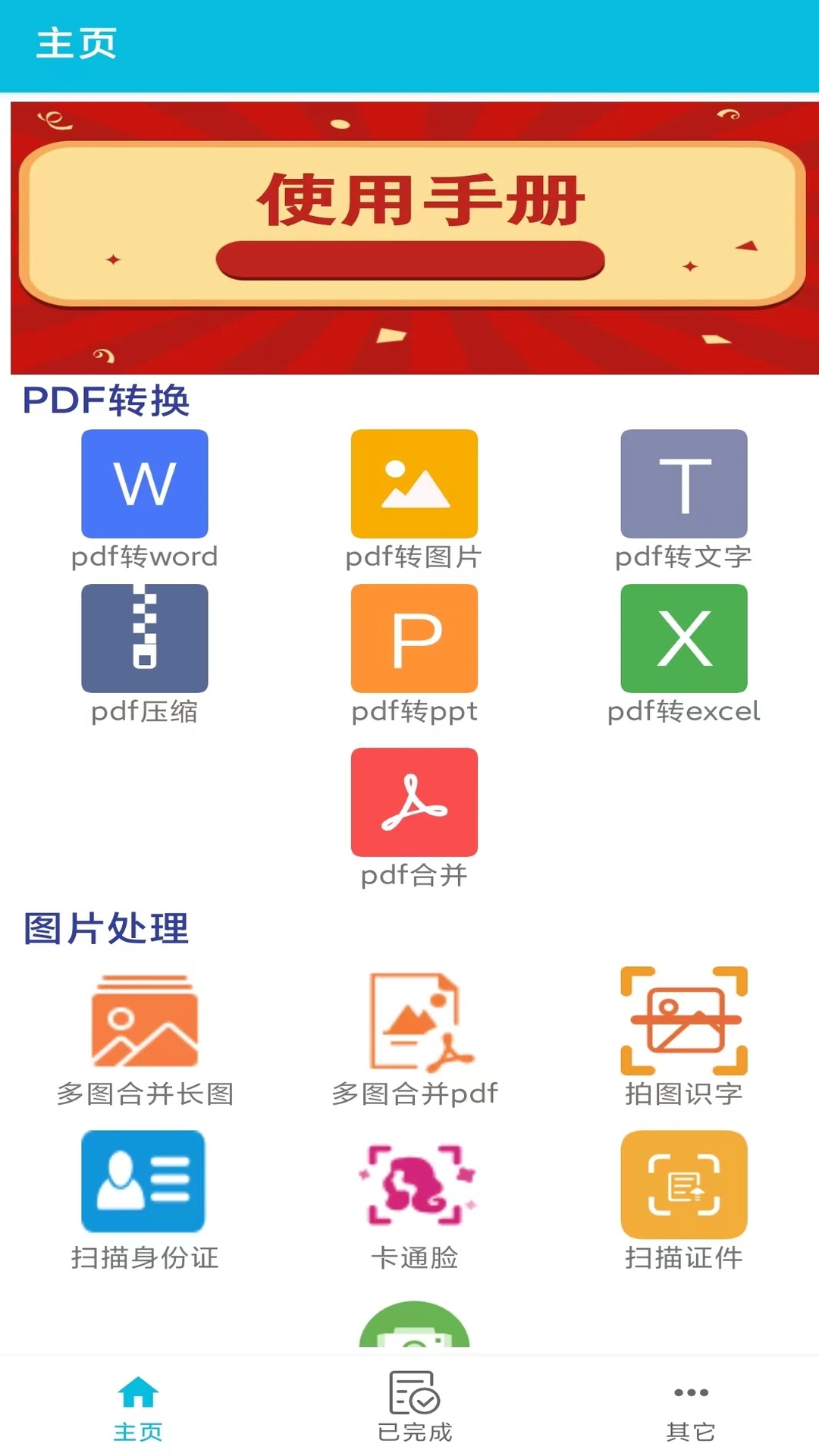The image size is (819, 1456).
Task: Launch the 拍图识字 OCR tool
Action: 684,1021
